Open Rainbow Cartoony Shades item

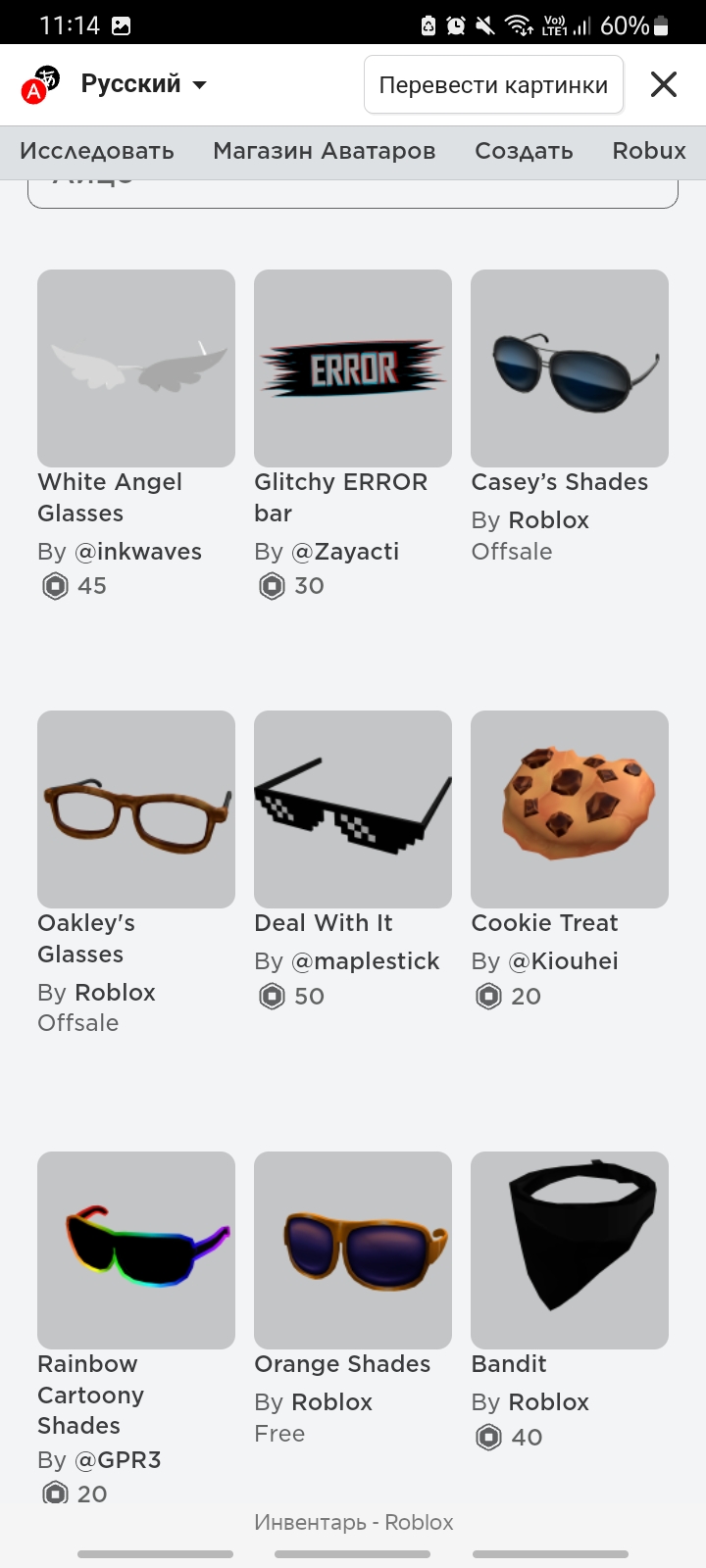point(136,1250)
